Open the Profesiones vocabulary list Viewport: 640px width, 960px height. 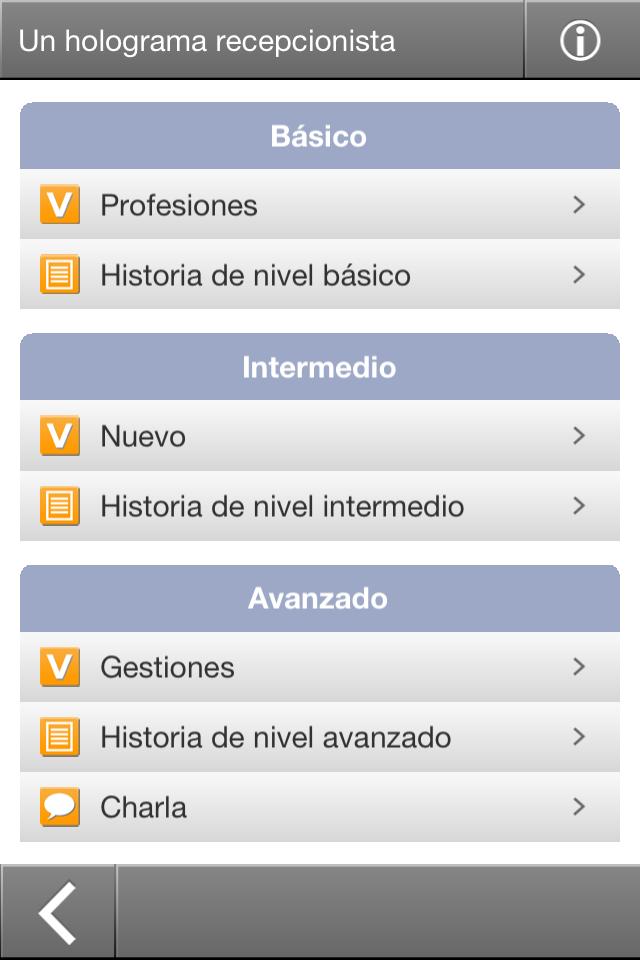coord(320,205)
